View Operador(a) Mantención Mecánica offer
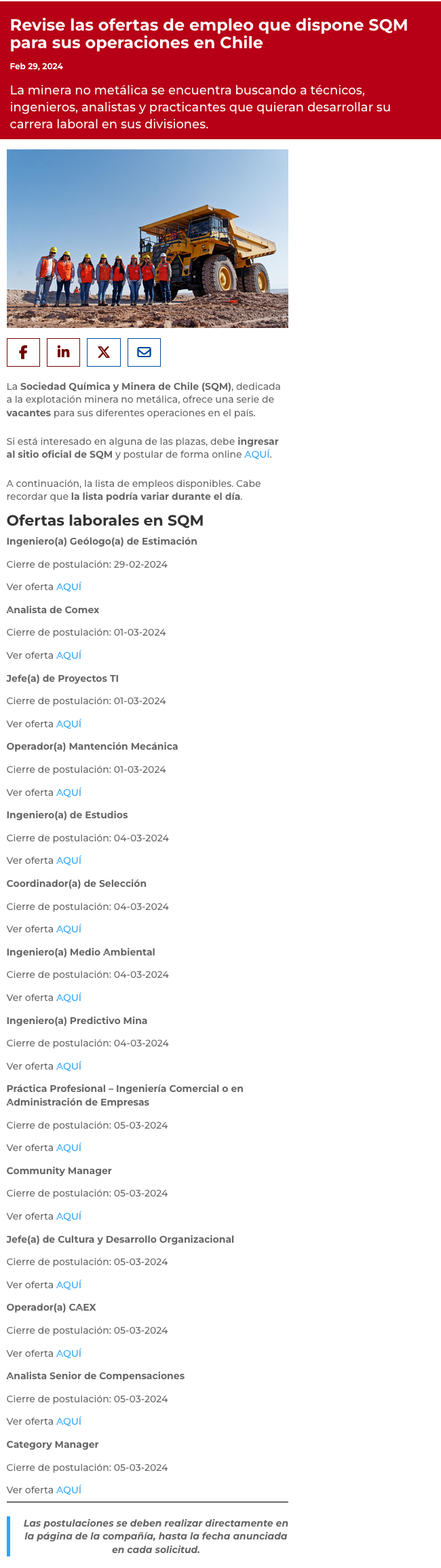 (x=69, y=792)
